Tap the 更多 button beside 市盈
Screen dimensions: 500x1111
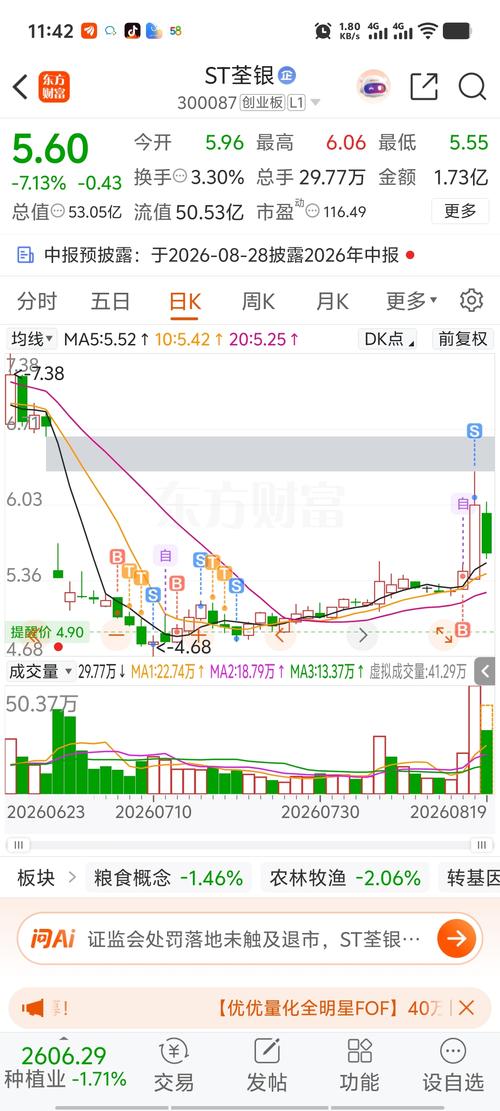(460, 210)
